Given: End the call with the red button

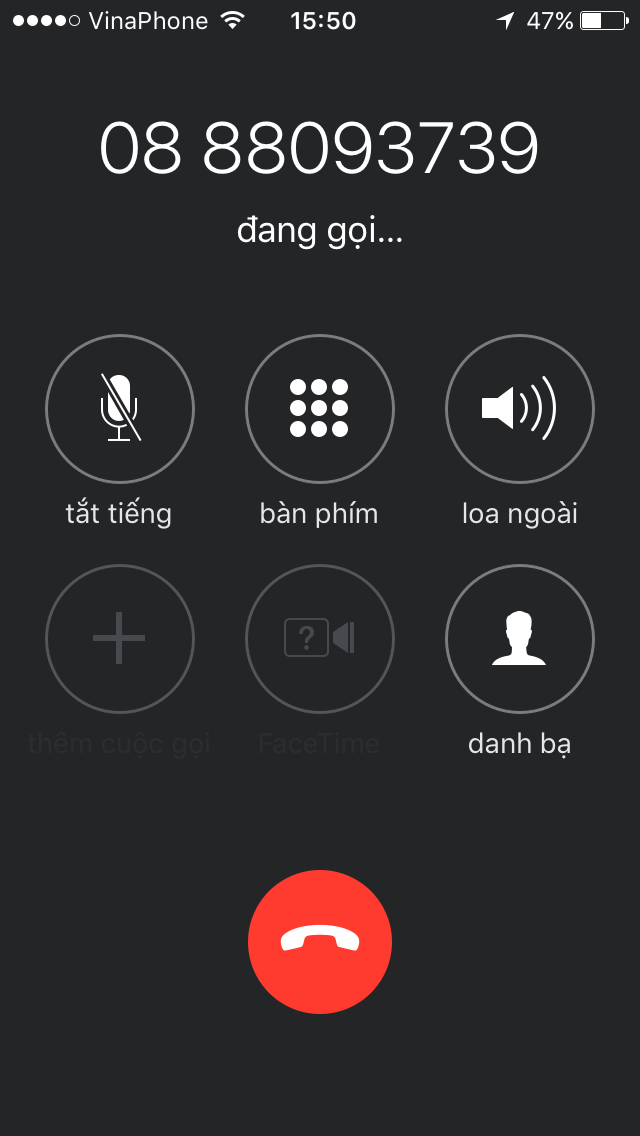Looking at the screenshot, I should (x=320, y=941).
